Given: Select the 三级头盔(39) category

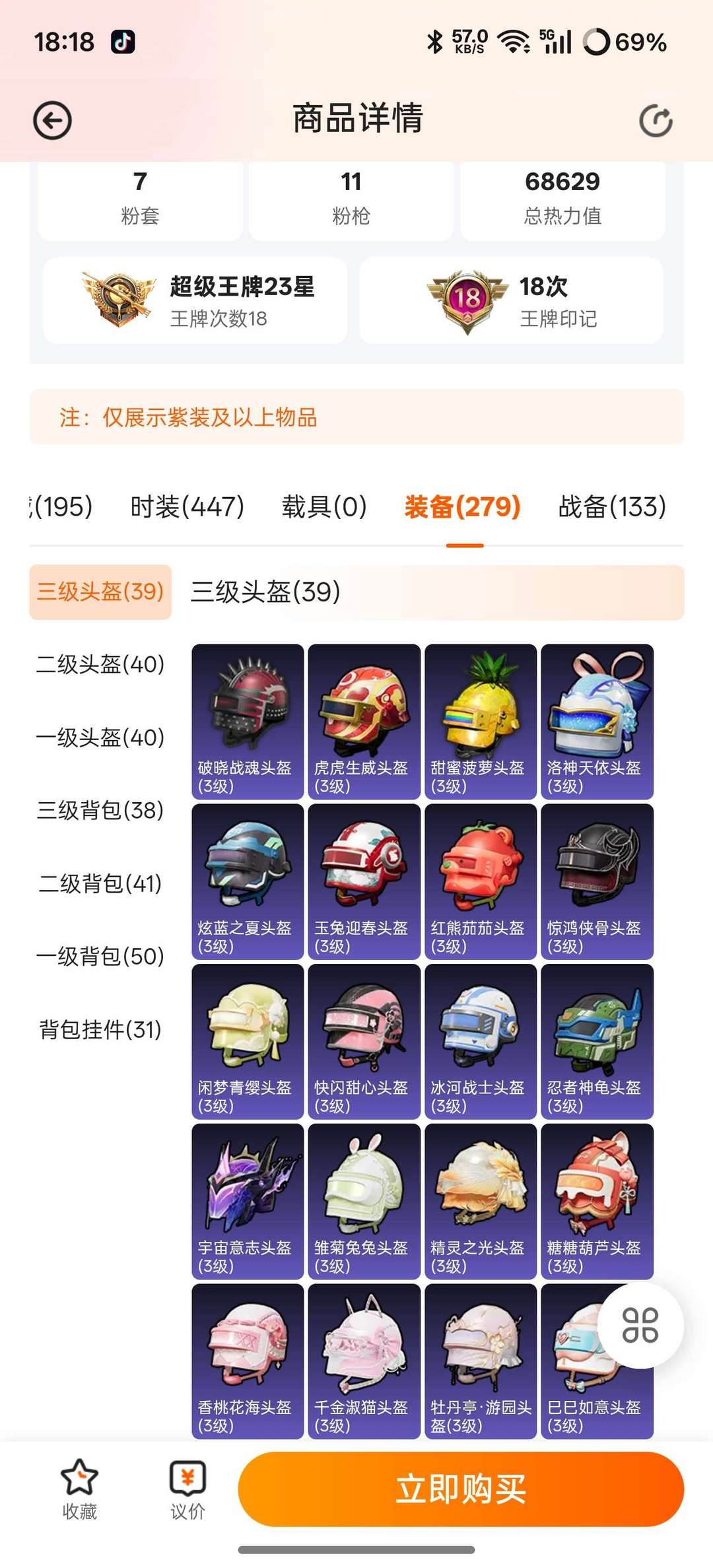Looking at the screenshot, I should [x=100, y=592].
